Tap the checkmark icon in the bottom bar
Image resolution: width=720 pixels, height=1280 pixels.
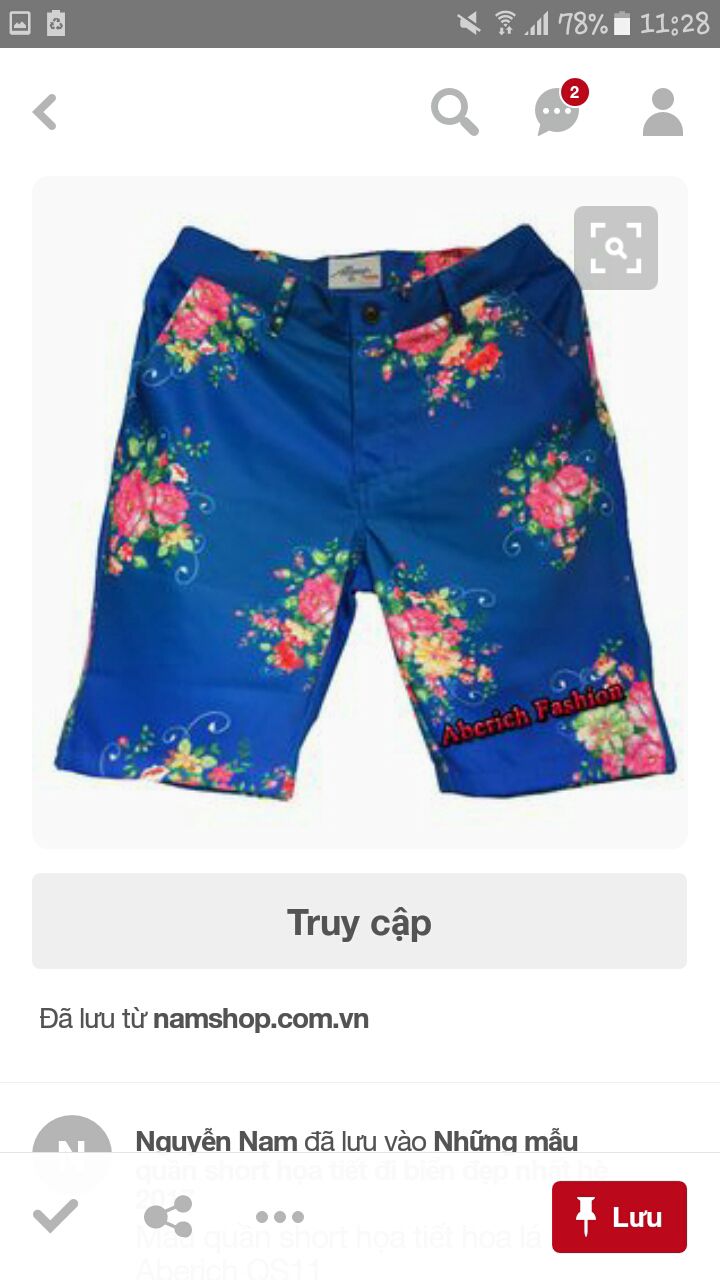(x=55, y=1216)
